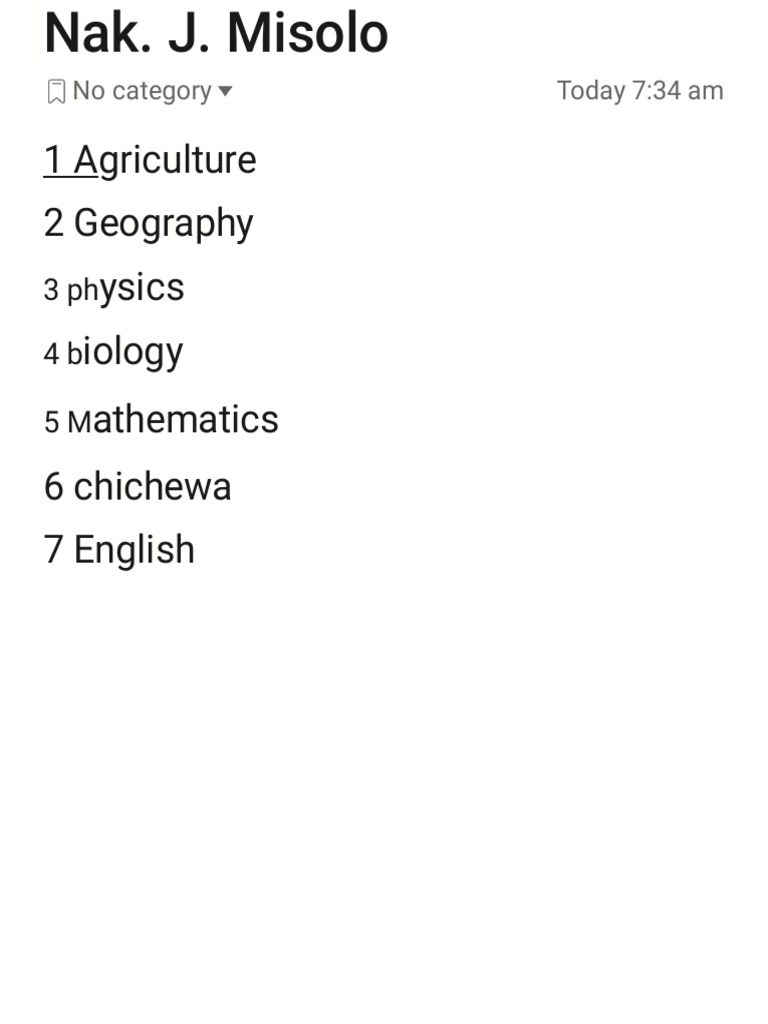Tap the note body at 7 English
This screenshot has width=768, height=1024.
click(120, 550)
